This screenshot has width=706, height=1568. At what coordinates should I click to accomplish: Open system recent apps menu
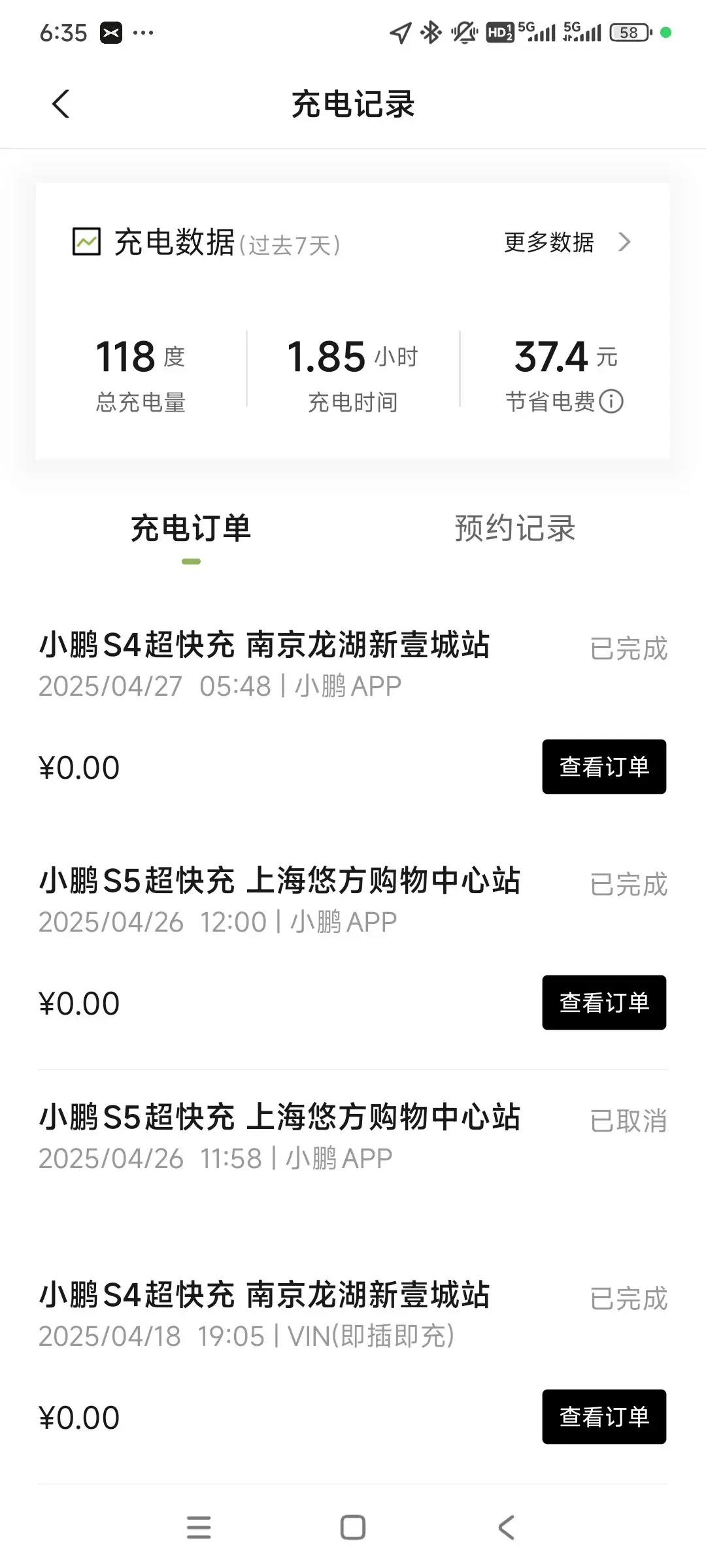199,1527
